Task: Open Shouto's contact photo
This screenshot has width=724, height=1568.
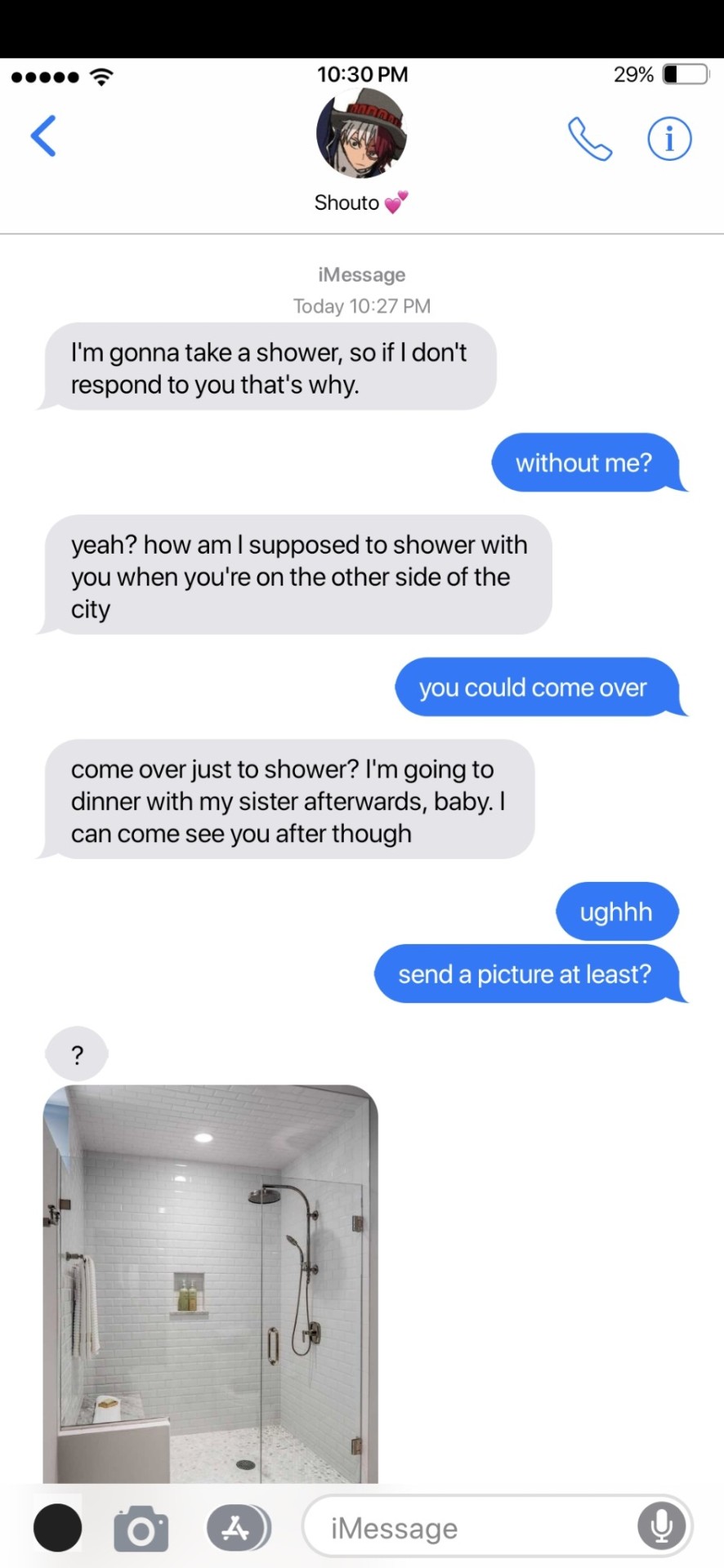Action: (x=361, y=135)
